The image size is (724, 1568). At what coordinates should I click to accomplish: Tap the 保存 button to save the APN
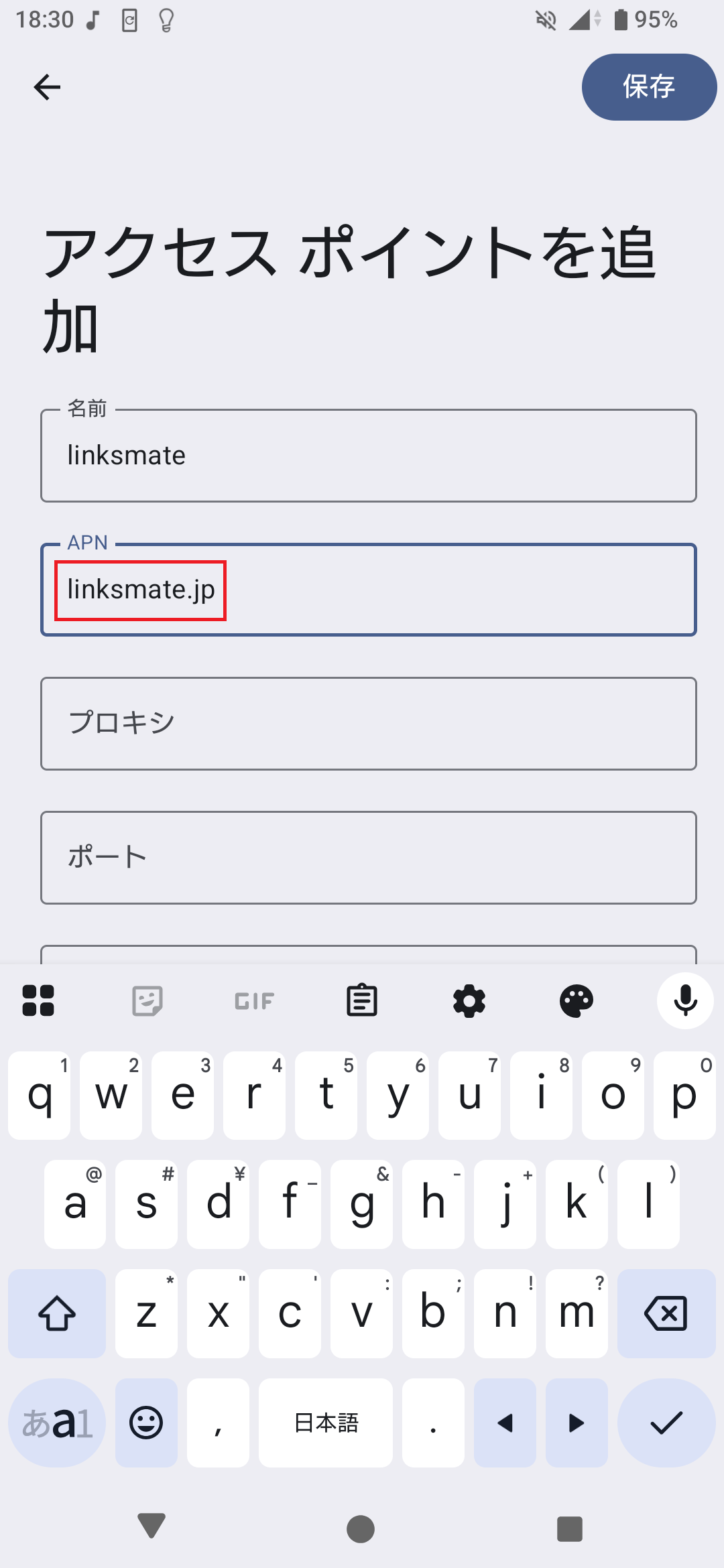tap(648, 86)
